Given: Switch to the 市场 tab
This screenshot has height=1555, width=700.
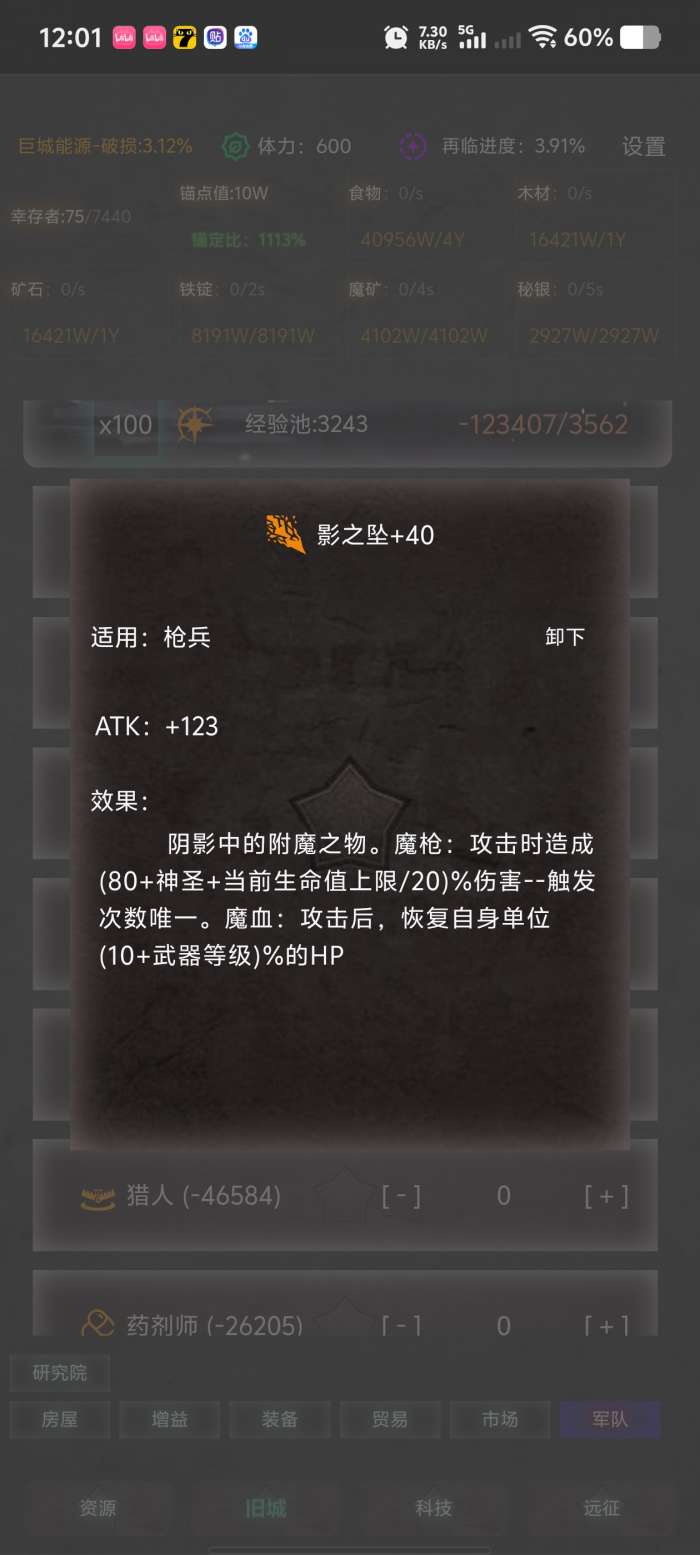Looking at the screenshot, I should click(500, 1419).
